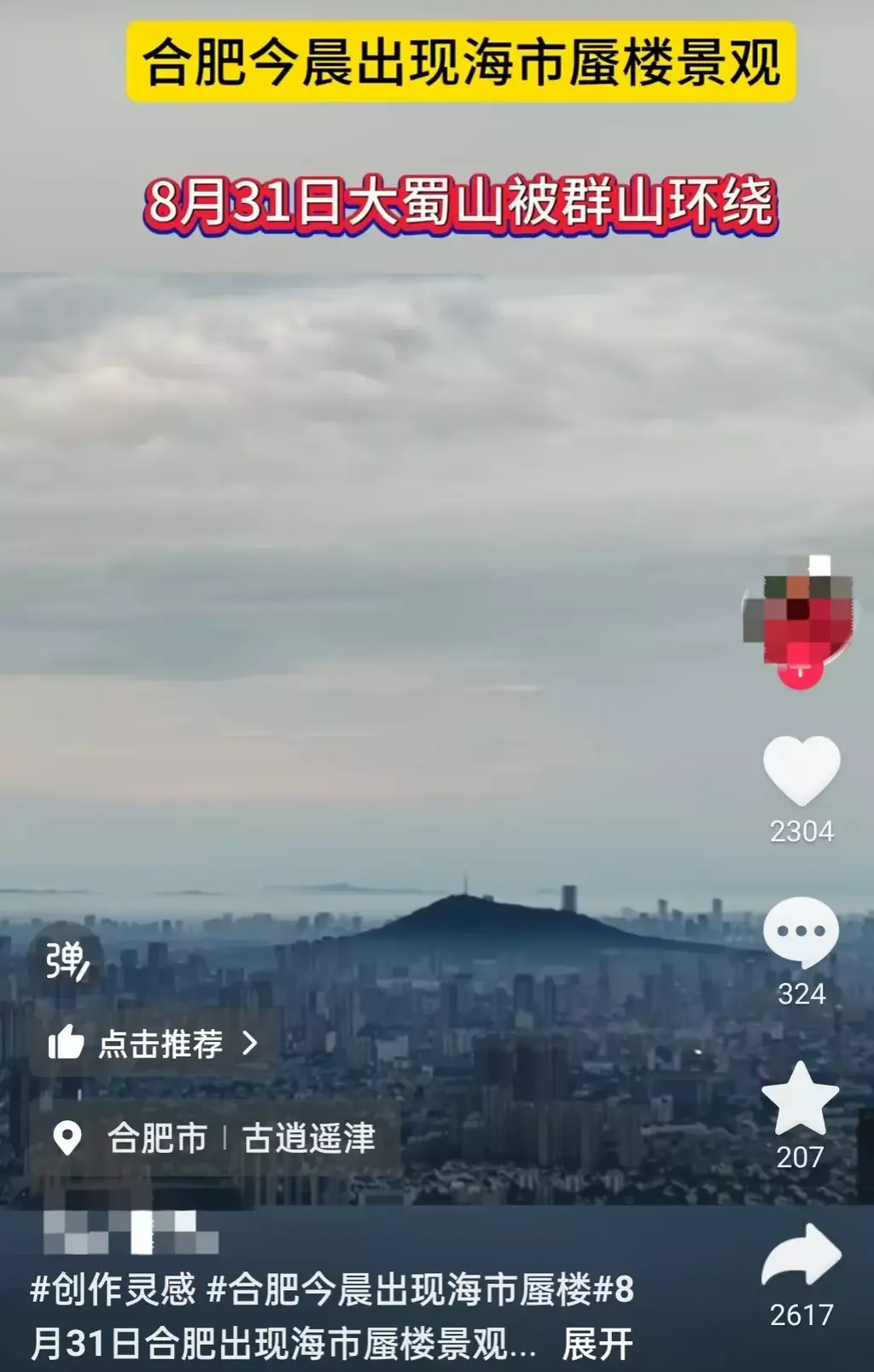The width and height of the screenshot is (874, 1372).
Task: Share this video via the arrow icon
Action: click(x=801, y=1256)
